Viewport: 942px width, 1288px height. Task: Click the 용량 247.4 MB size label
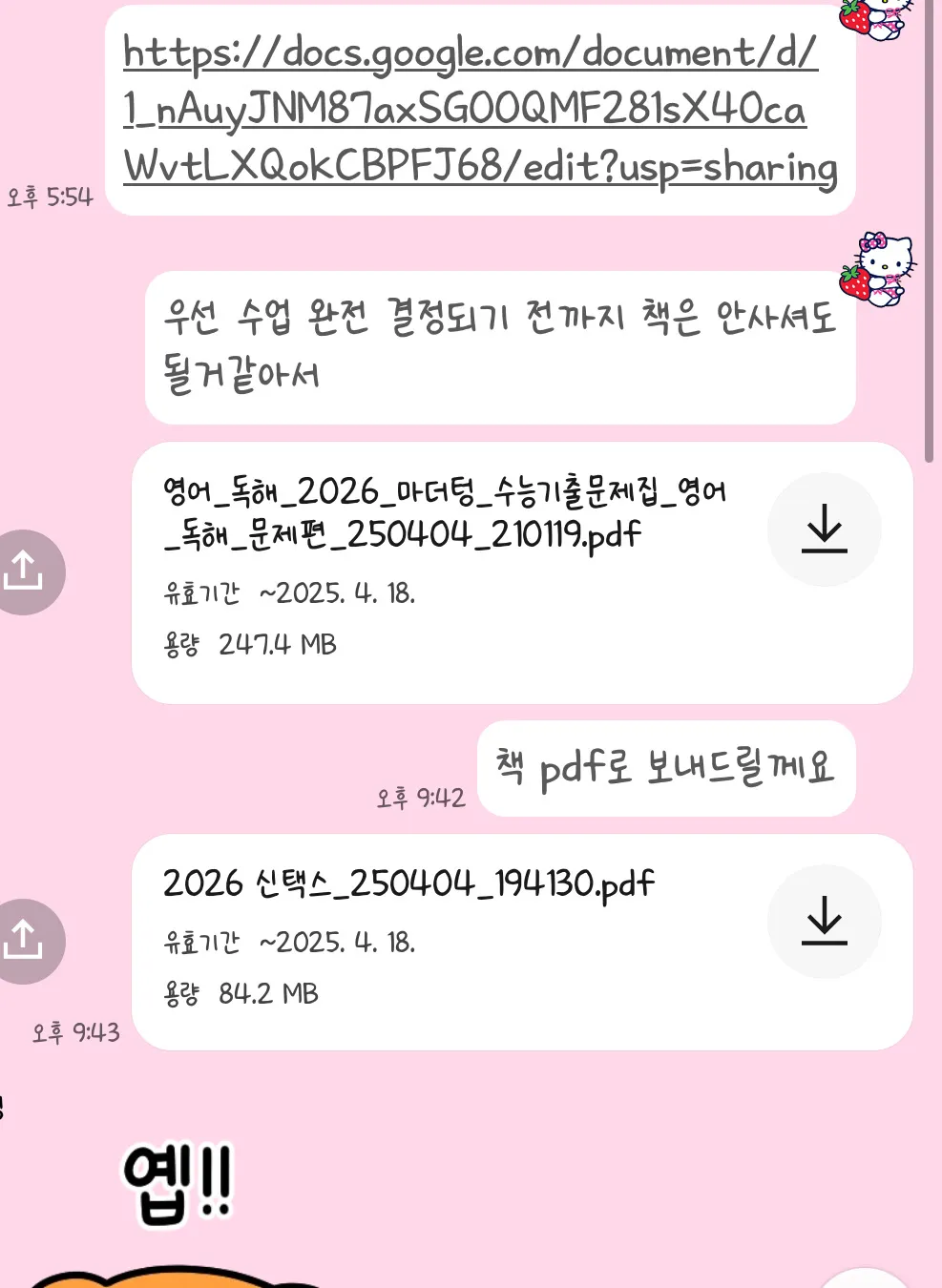(249, 644)
